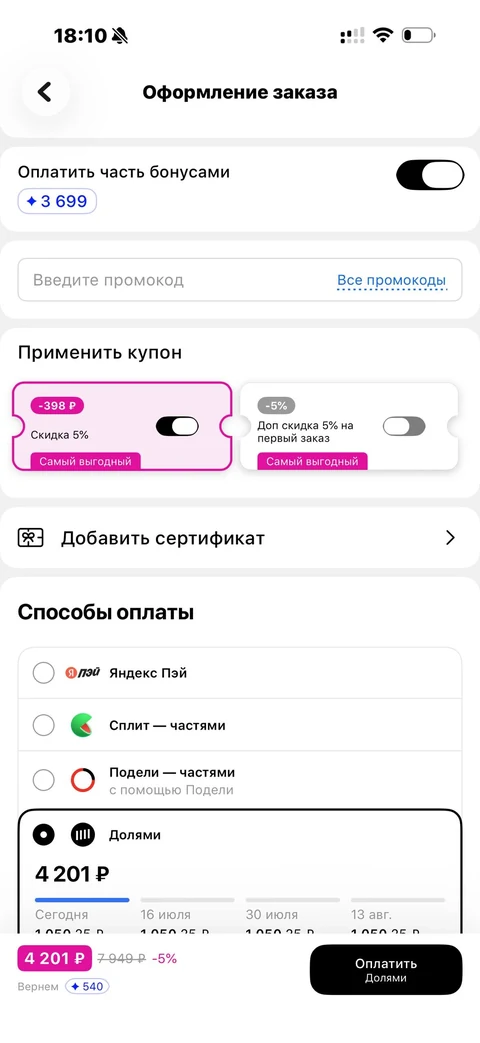The width and height of the screenshot is (480, 1043).
Task: Open the Все промокоды link
Action: (x=391, y=280)
